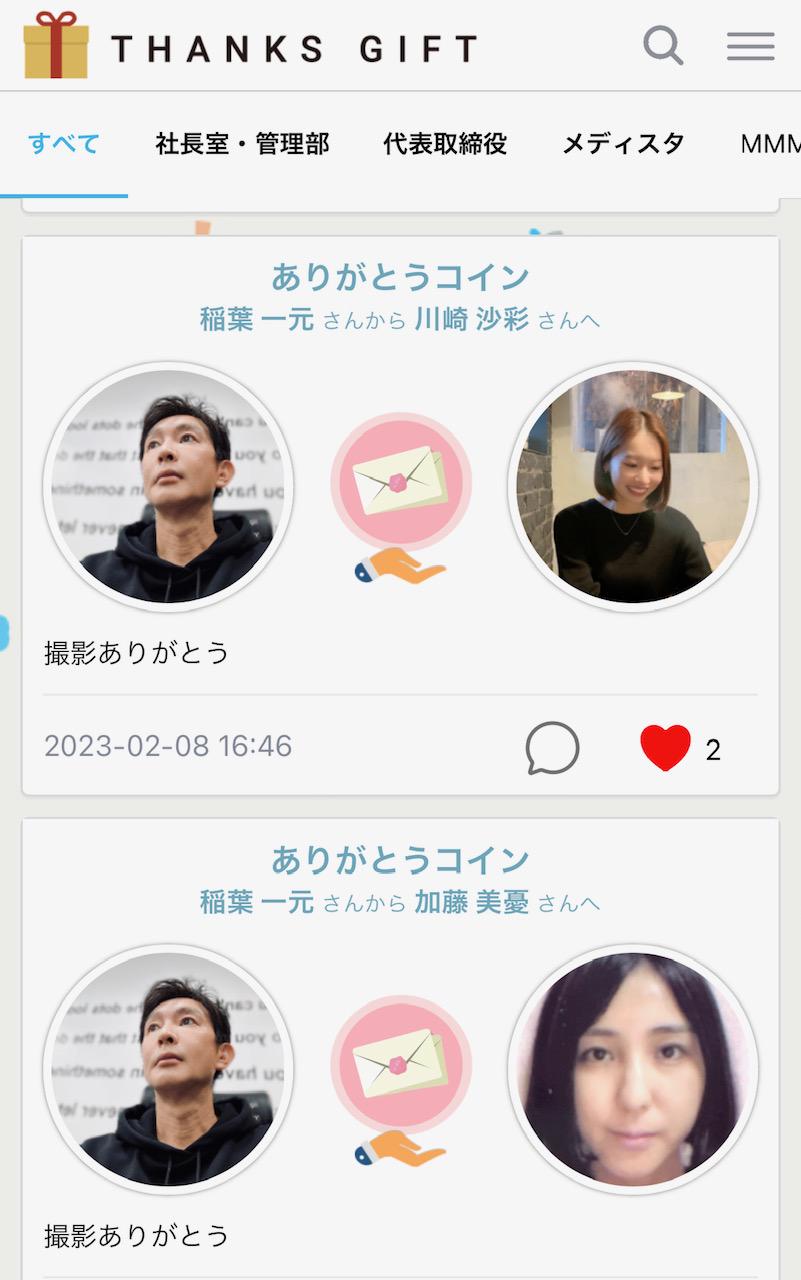Select the 代表取締役 department tab
Screen dimensions: 801x1280
tap(443, 144)
